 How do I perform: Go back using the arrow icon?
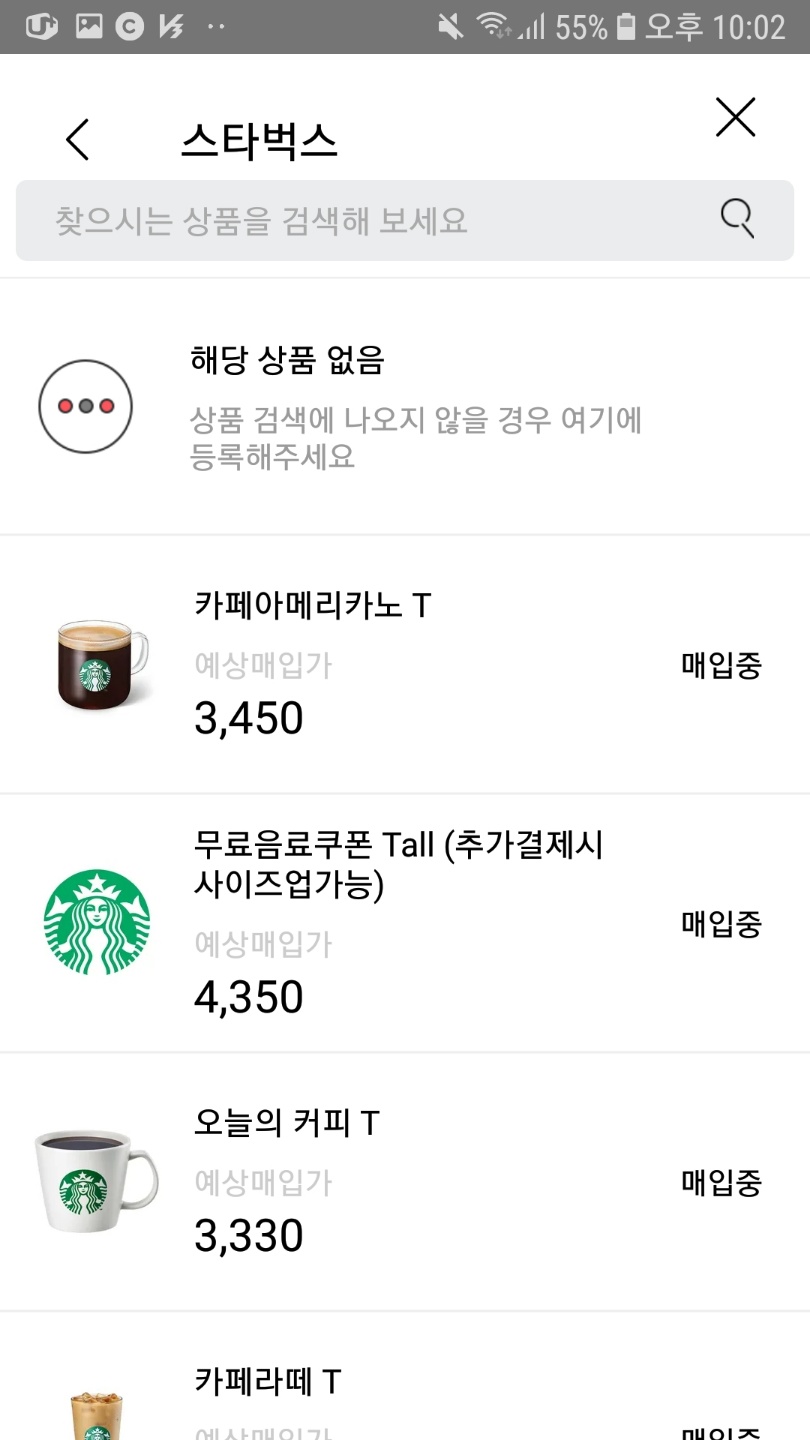point(78,139)
